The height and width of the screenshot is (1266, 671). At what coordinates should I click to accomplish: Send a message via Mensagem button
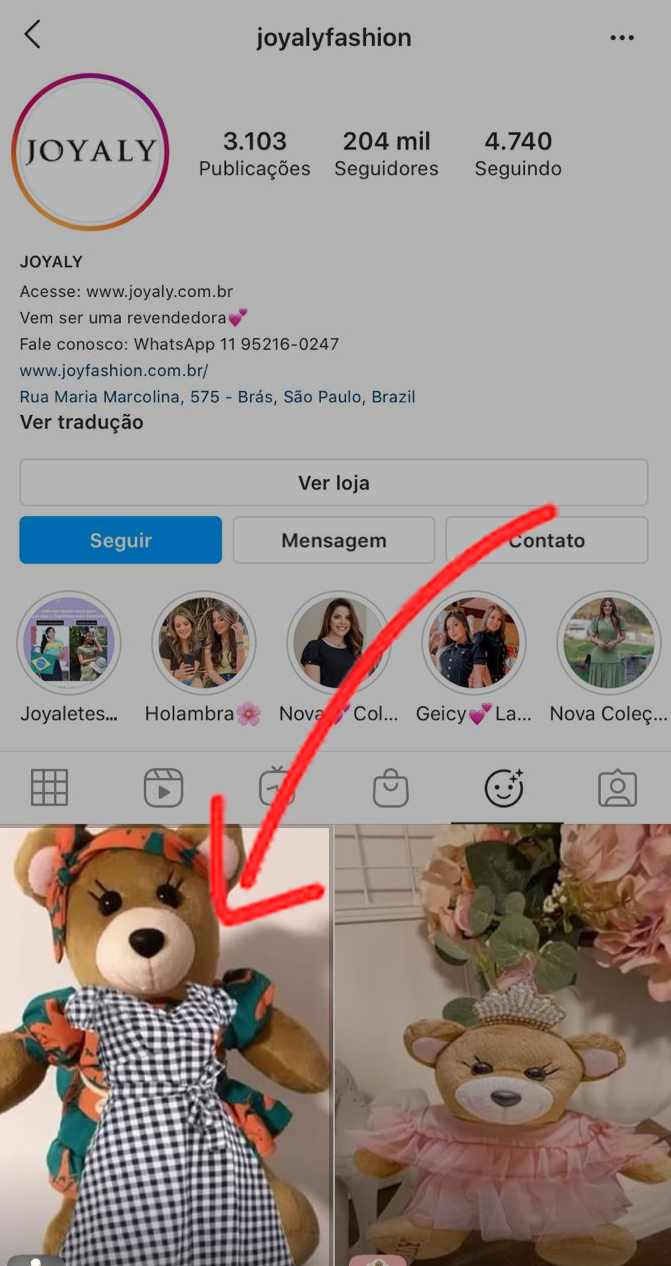[x=334, y=540]
